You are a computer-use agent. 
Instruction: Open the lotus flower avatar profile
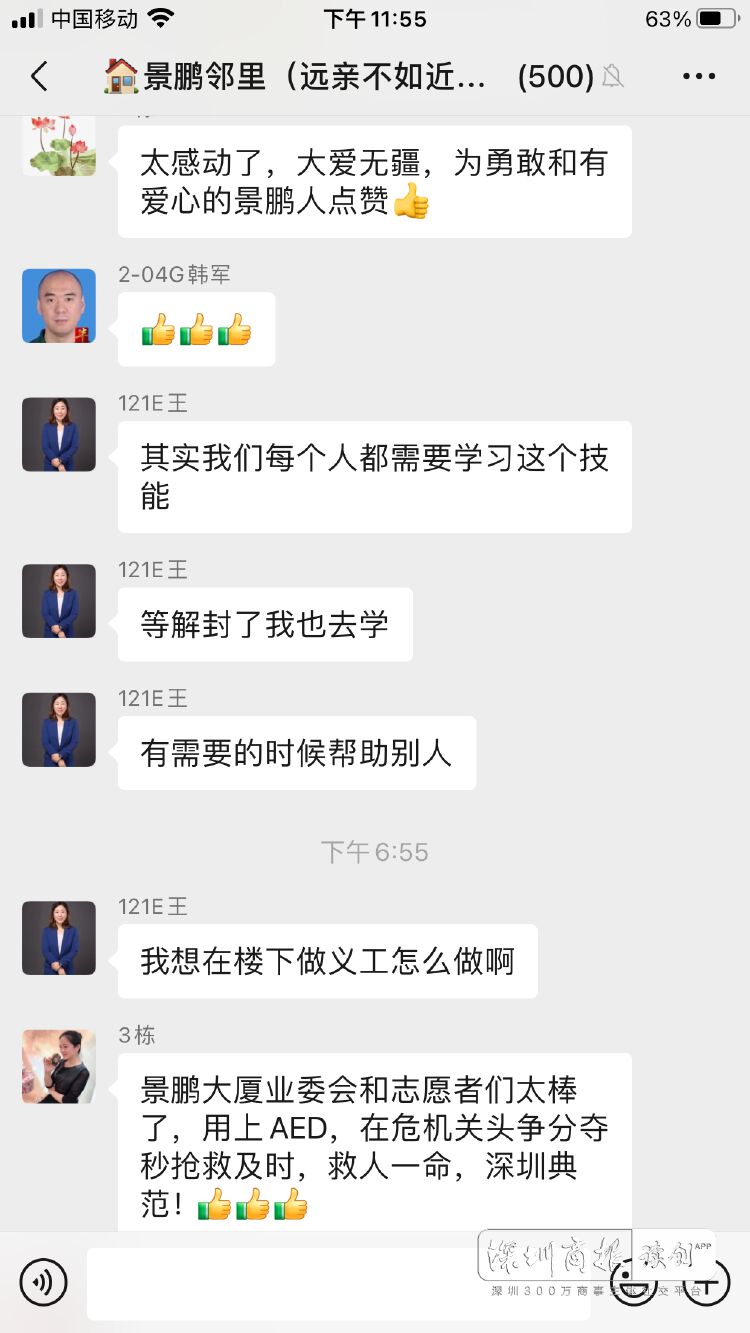59,145
